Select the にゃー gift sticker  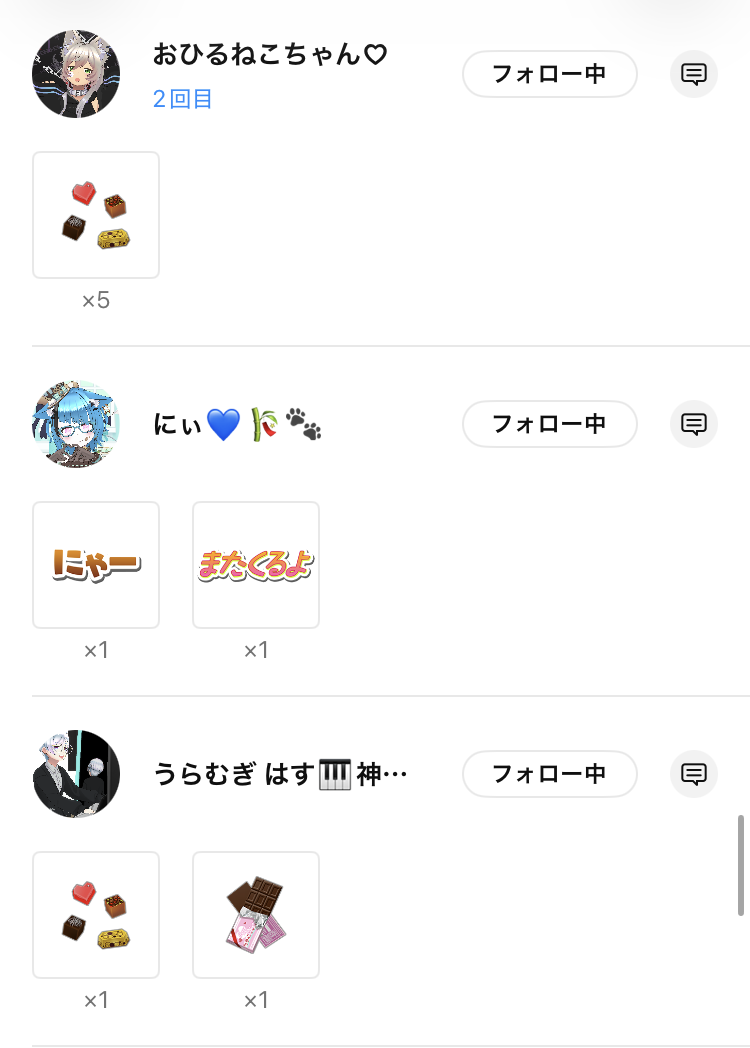96,565
